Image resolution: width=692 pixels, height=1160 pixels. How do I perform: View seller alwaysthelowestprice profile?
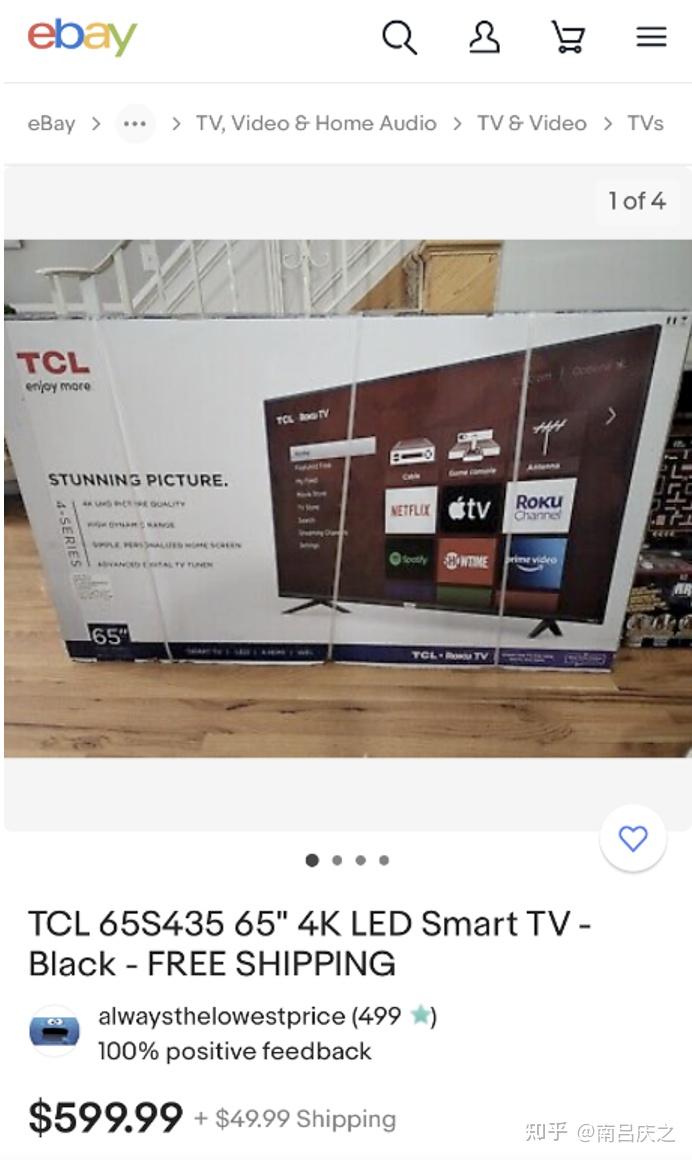(221, 1017)
